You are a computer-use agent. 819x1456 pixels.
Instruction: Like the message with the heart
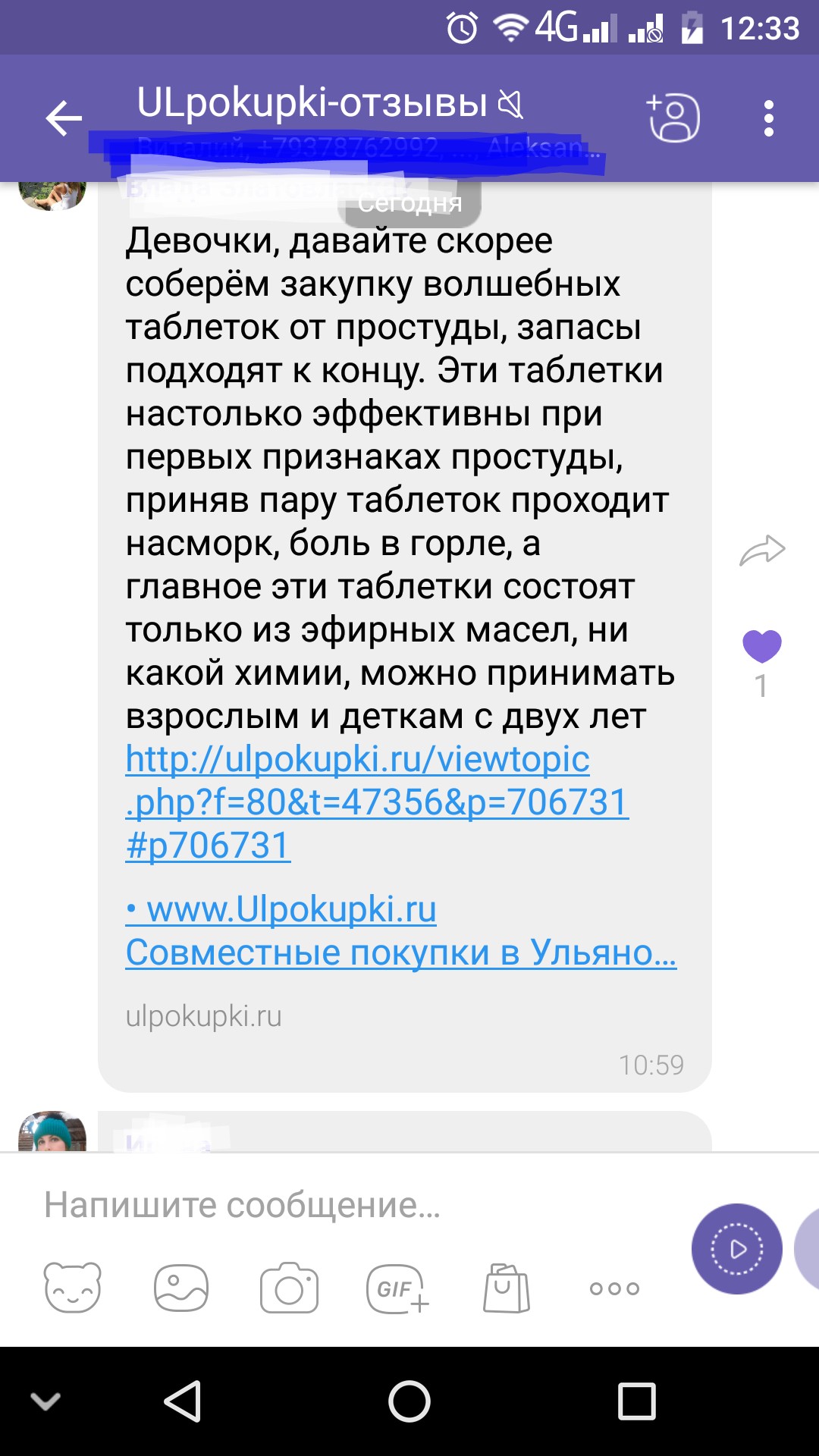click(761, 646)
